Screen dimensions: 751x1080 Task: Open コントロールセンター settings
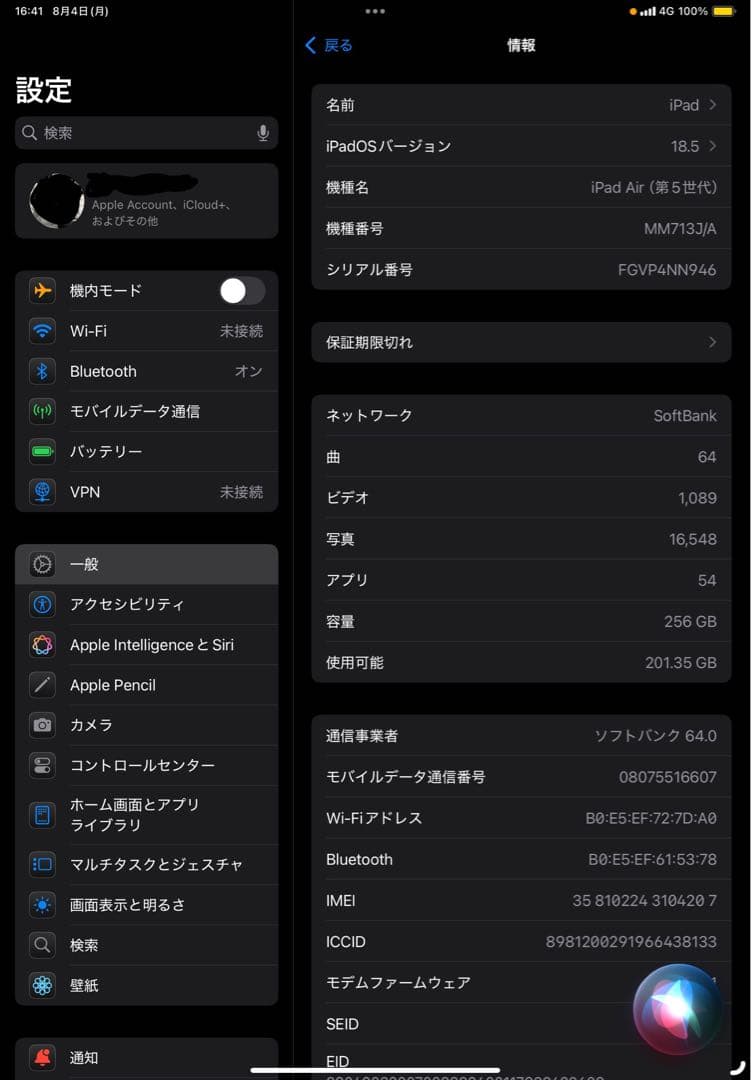pyautogui.click(x=42, y=765)
